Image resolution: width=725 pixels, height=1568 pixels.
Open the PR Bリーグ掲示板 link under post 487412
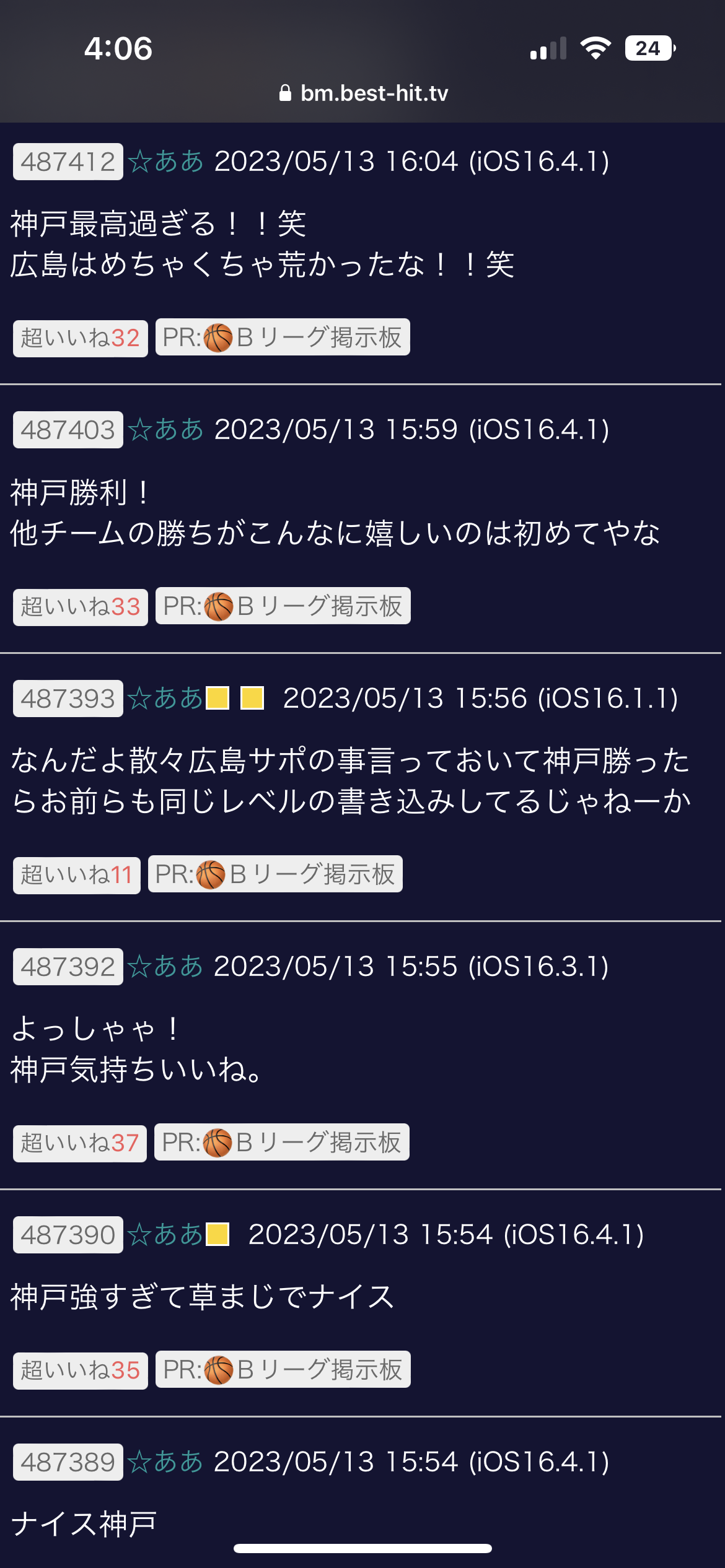283,338
